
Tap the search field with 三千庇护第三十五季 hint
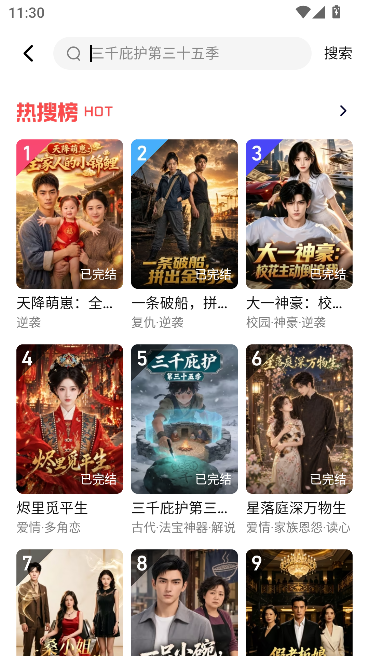point(182,54)
